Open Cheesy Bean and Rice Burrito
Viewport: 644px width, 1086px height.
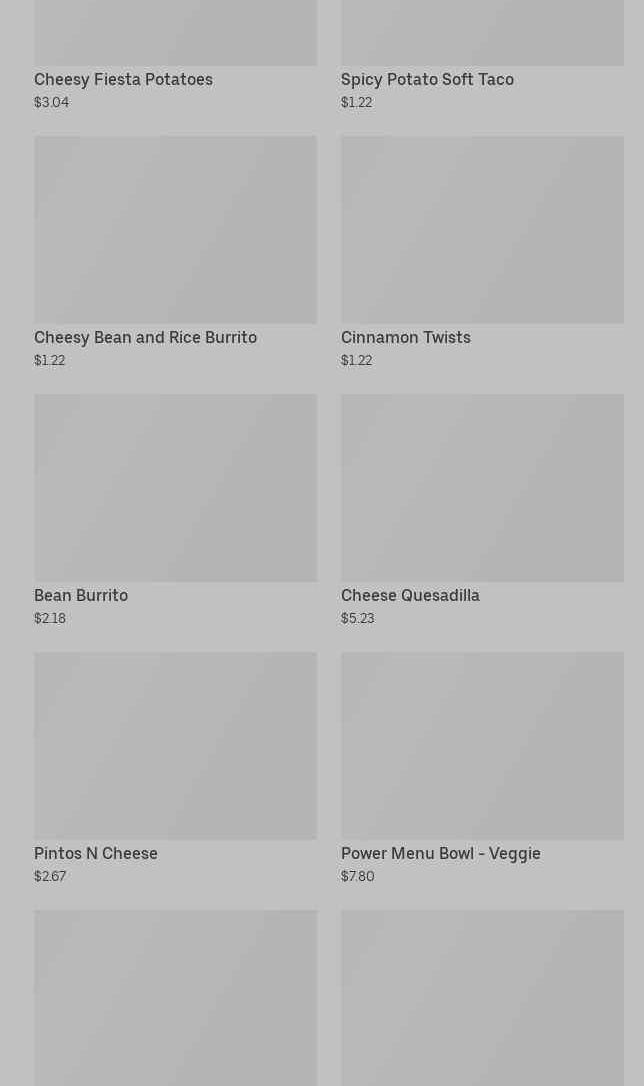pos(175,252)
